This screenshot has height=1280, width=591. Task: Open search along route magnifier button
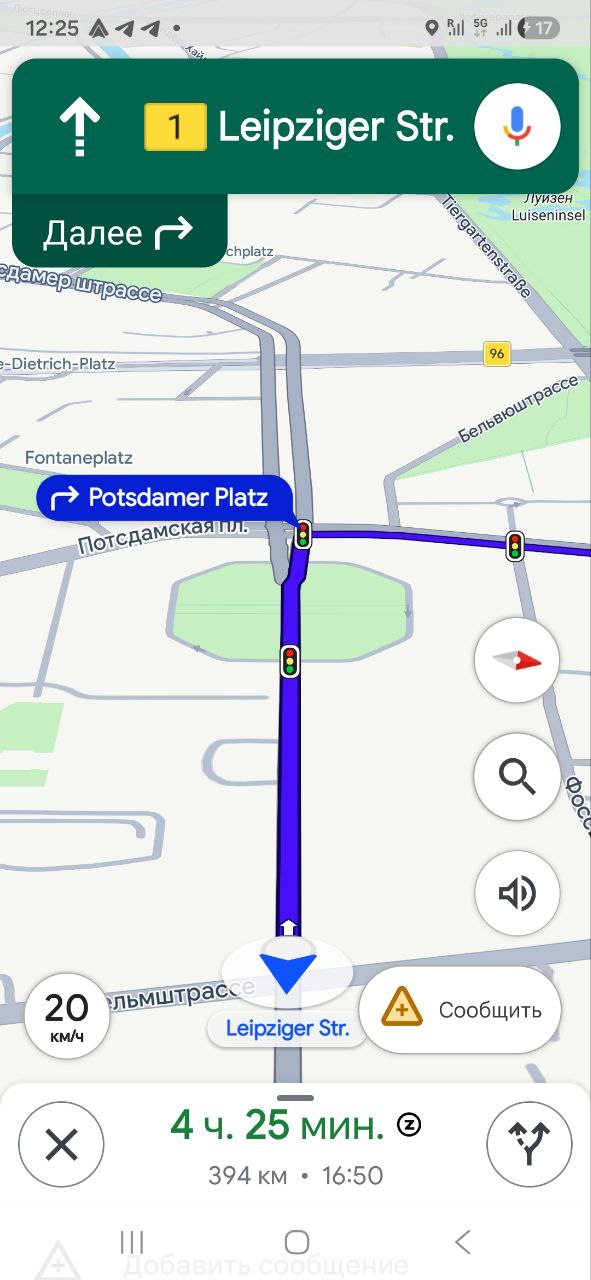click(x=517, y=776)
